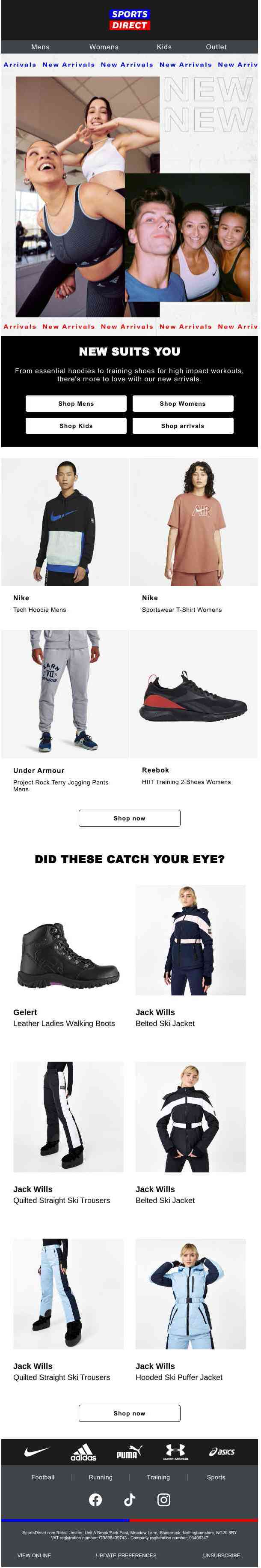Open the TikTok profile icon
261x1568 pixels.
tap(130, 1500)
